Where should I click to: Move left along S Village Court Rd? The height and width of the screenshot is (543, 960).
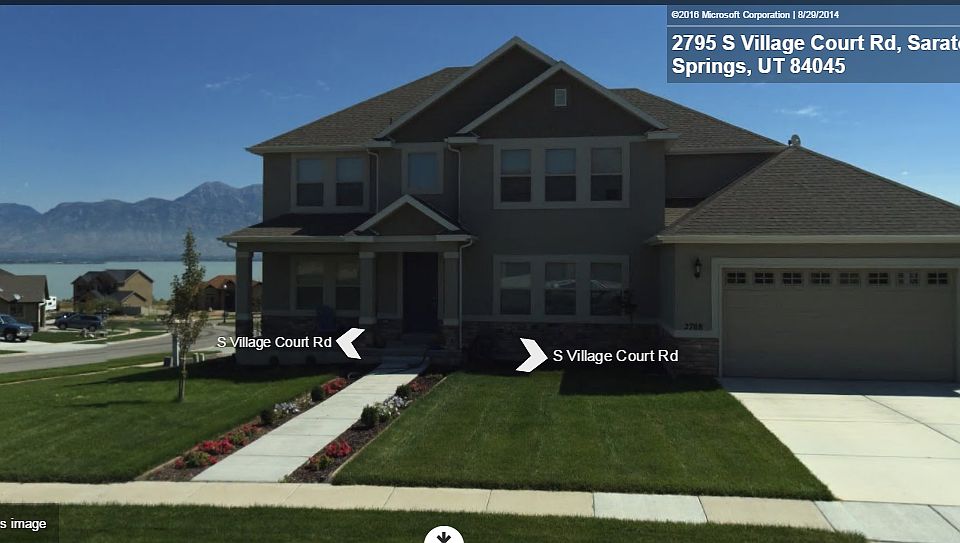click(x=349, y=343)
